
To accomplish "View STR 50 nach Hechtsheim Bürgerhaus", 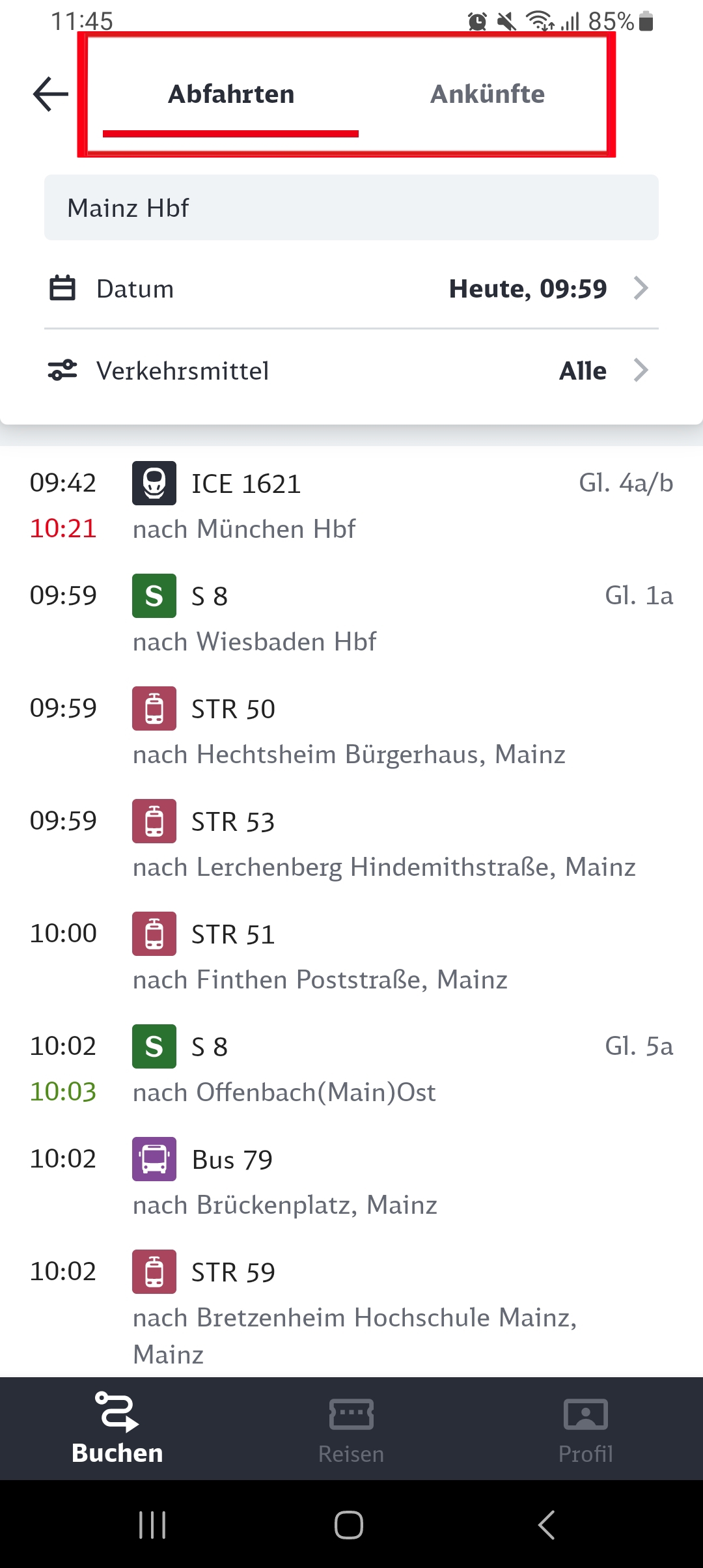I will click(x=351, y=731).
